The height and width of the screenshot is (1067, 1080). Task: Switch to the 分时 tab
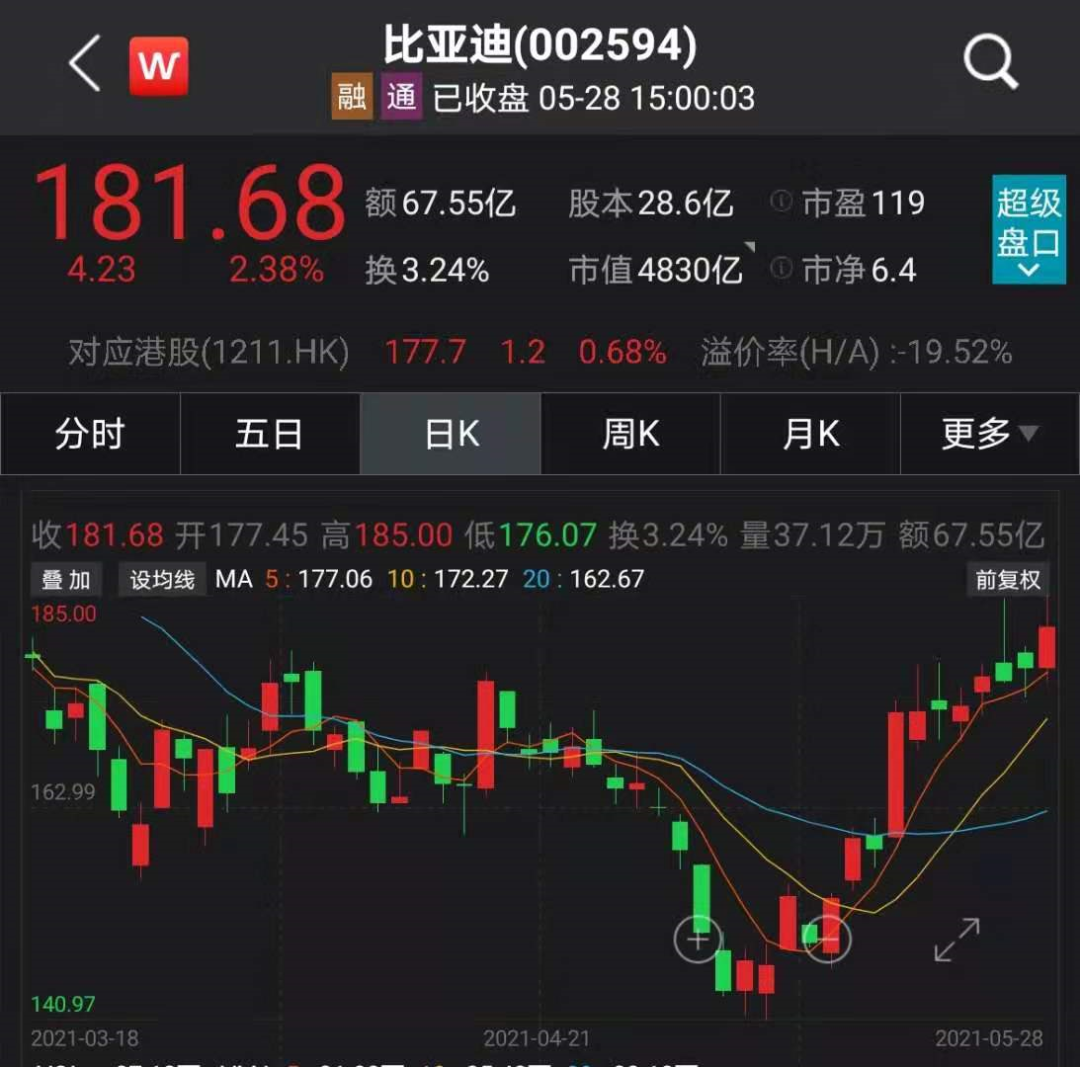pos(90,434)
